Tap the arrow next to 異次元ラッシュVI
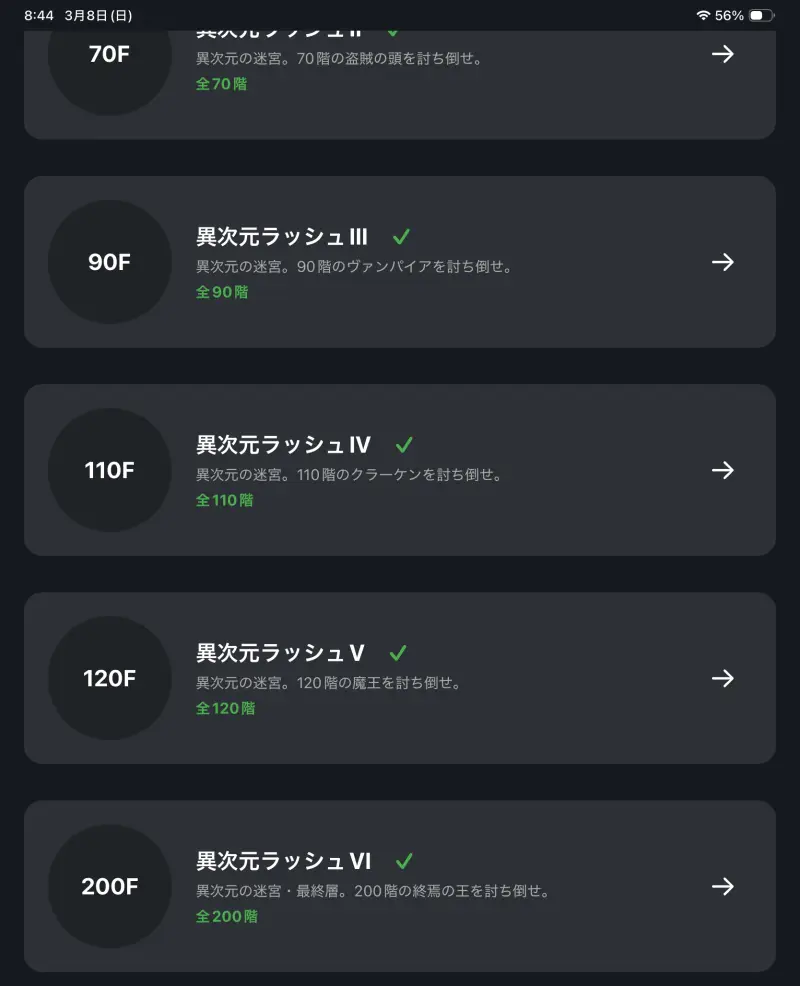Viewport: 800px width, 986px height. [x=722, y=887]
